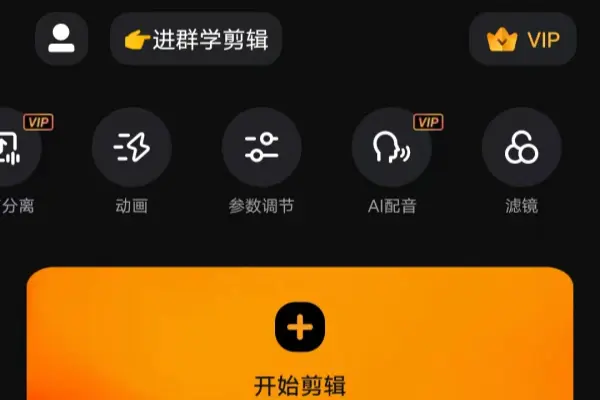The height and width of the screenshot is (400, 600).
Task: Open the VIP membership button
Action: pyautogui.click(x=522, y=40)
